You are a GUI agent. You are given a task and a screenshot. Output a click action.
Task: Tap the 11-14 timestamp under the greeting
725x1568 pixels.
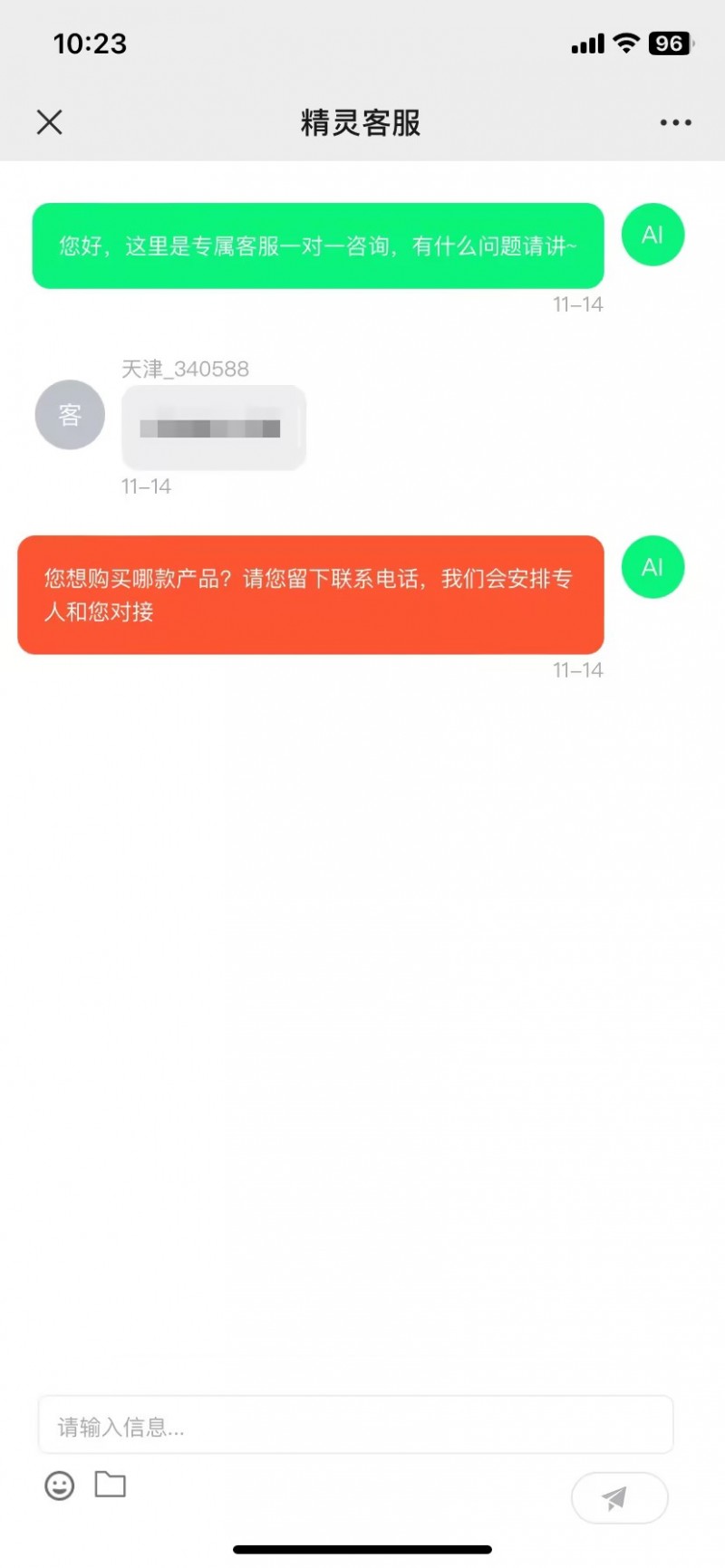pos(580,304)
